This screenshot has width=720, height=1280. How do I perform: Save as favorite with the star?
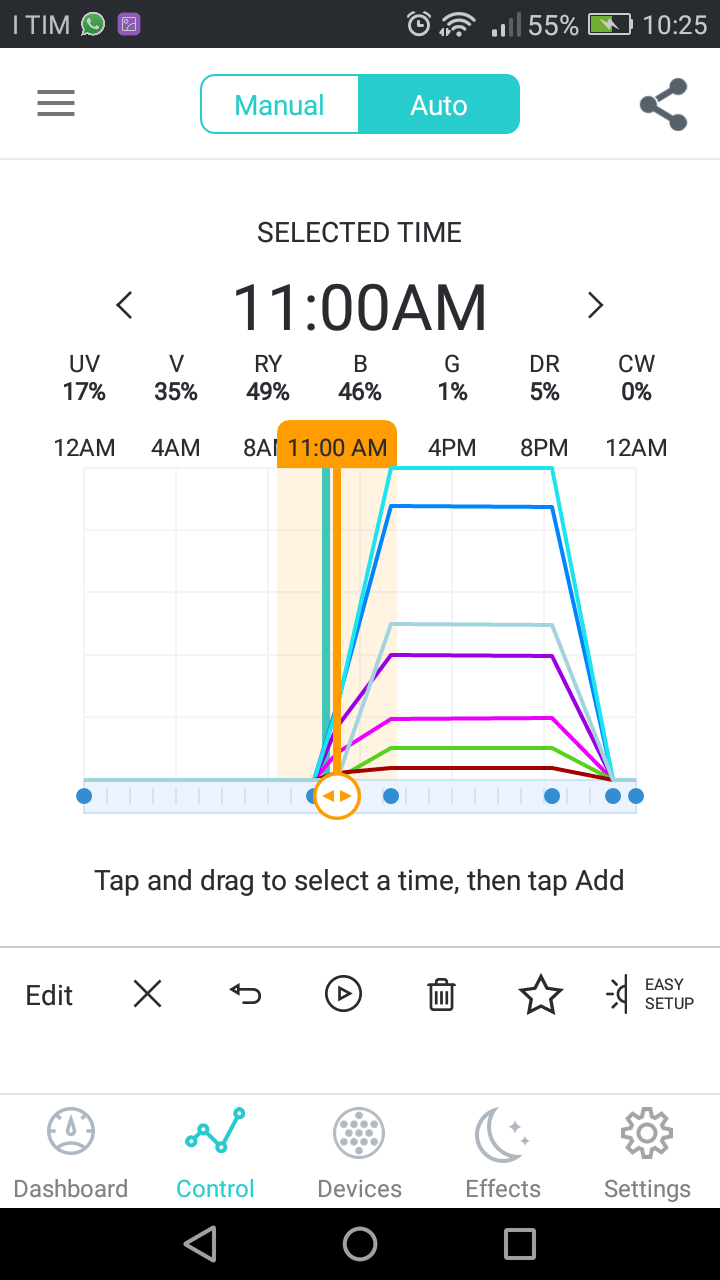click(x=540, y=994)
